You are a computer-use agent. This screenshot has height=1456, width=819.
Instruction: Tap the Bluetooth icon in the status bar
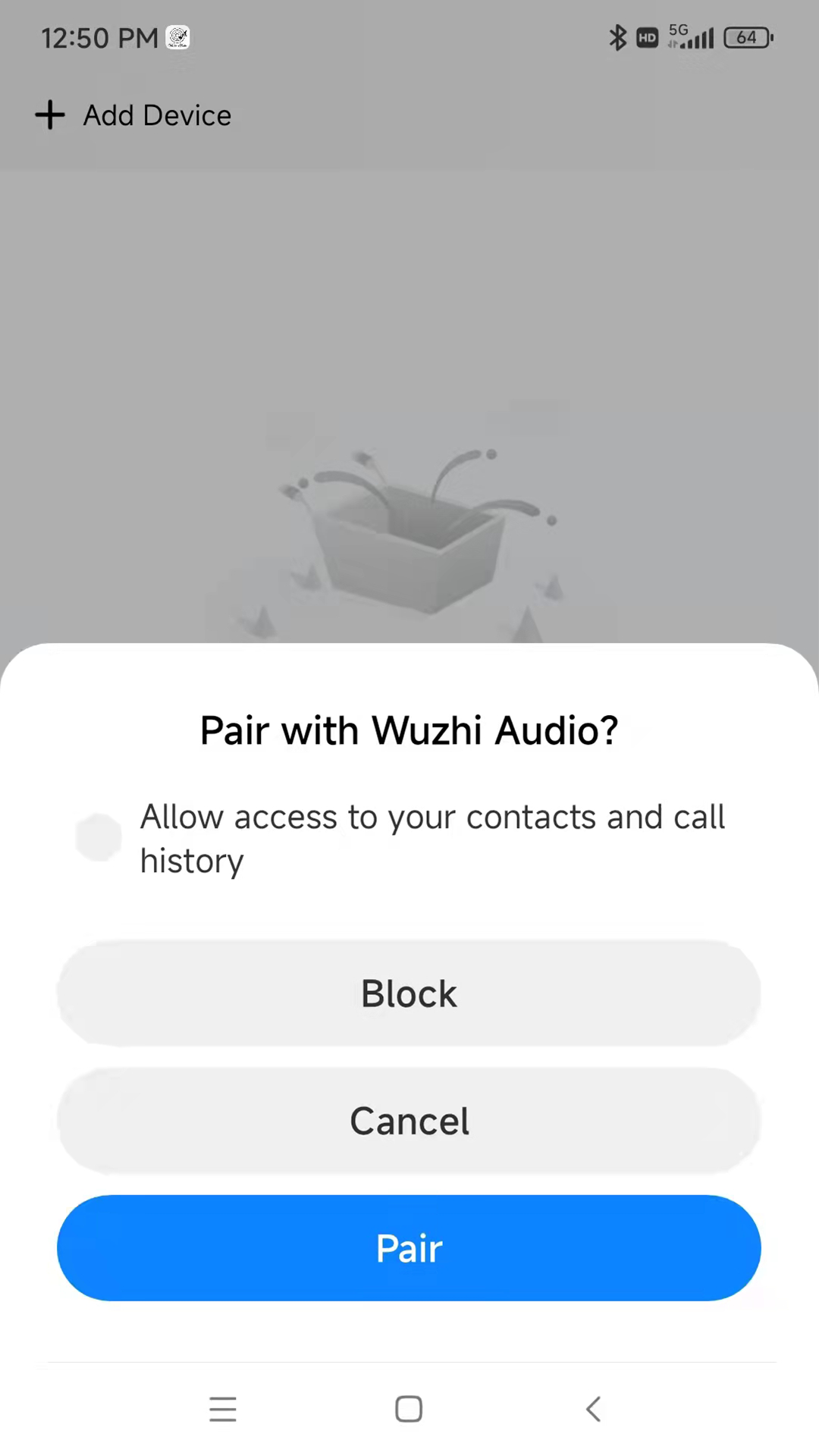pos(617,38)
